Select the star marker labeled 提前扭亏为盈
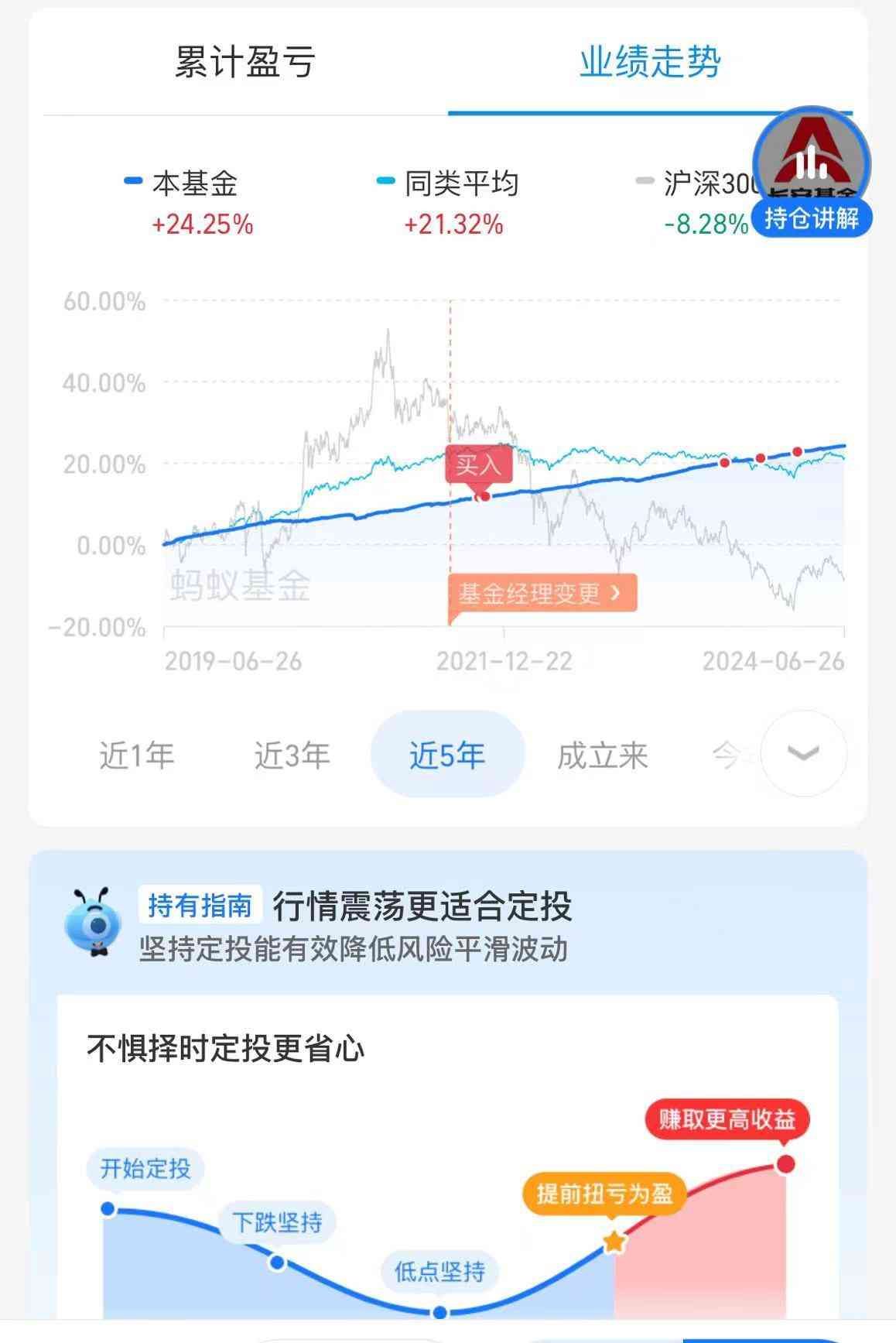 [612, 1239]
